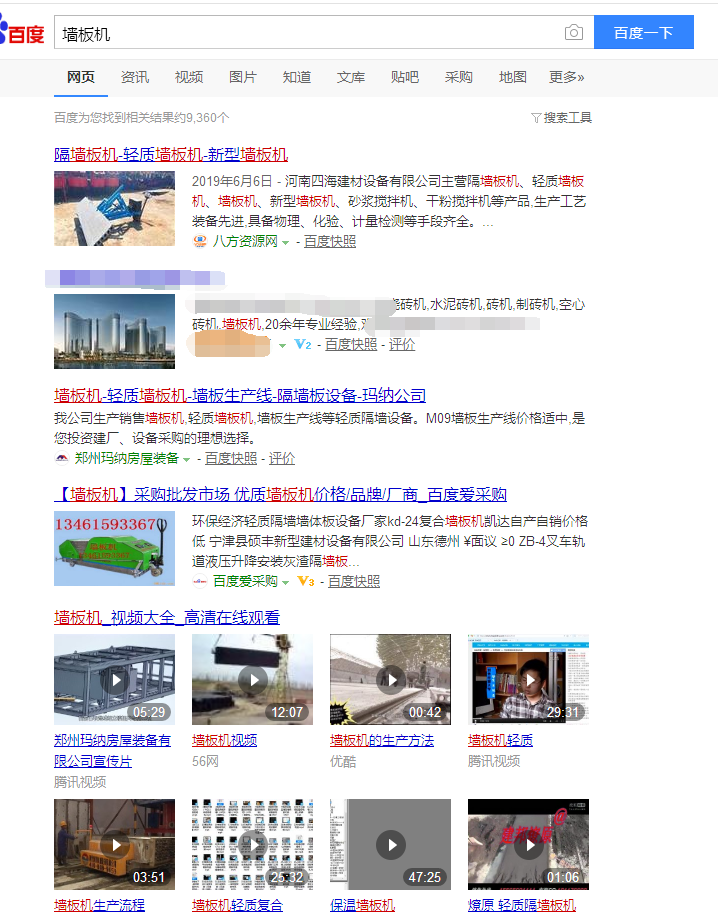Play the 12:07 墙板机视频 thumbnail
Image resolution: width=718 pixels, height=918 pixels.
click(252, 679)
